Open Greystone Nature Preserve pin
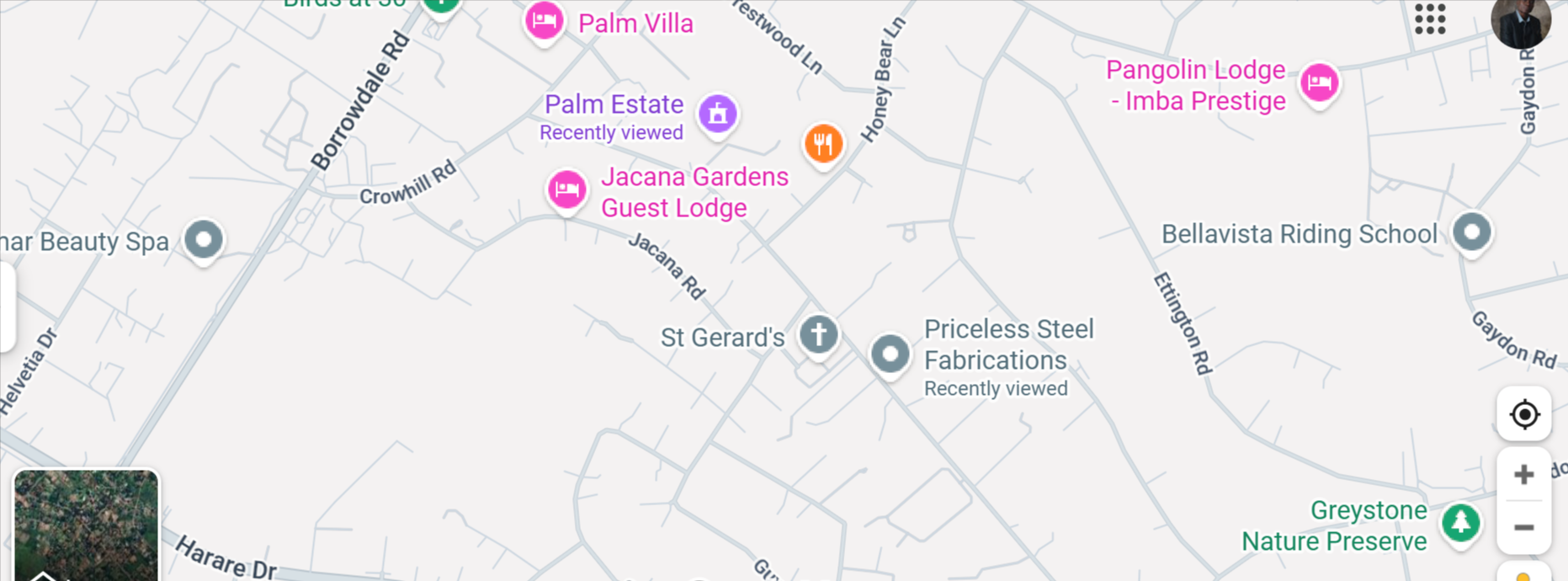1568x581 pixels. [x=1460, y=523]
